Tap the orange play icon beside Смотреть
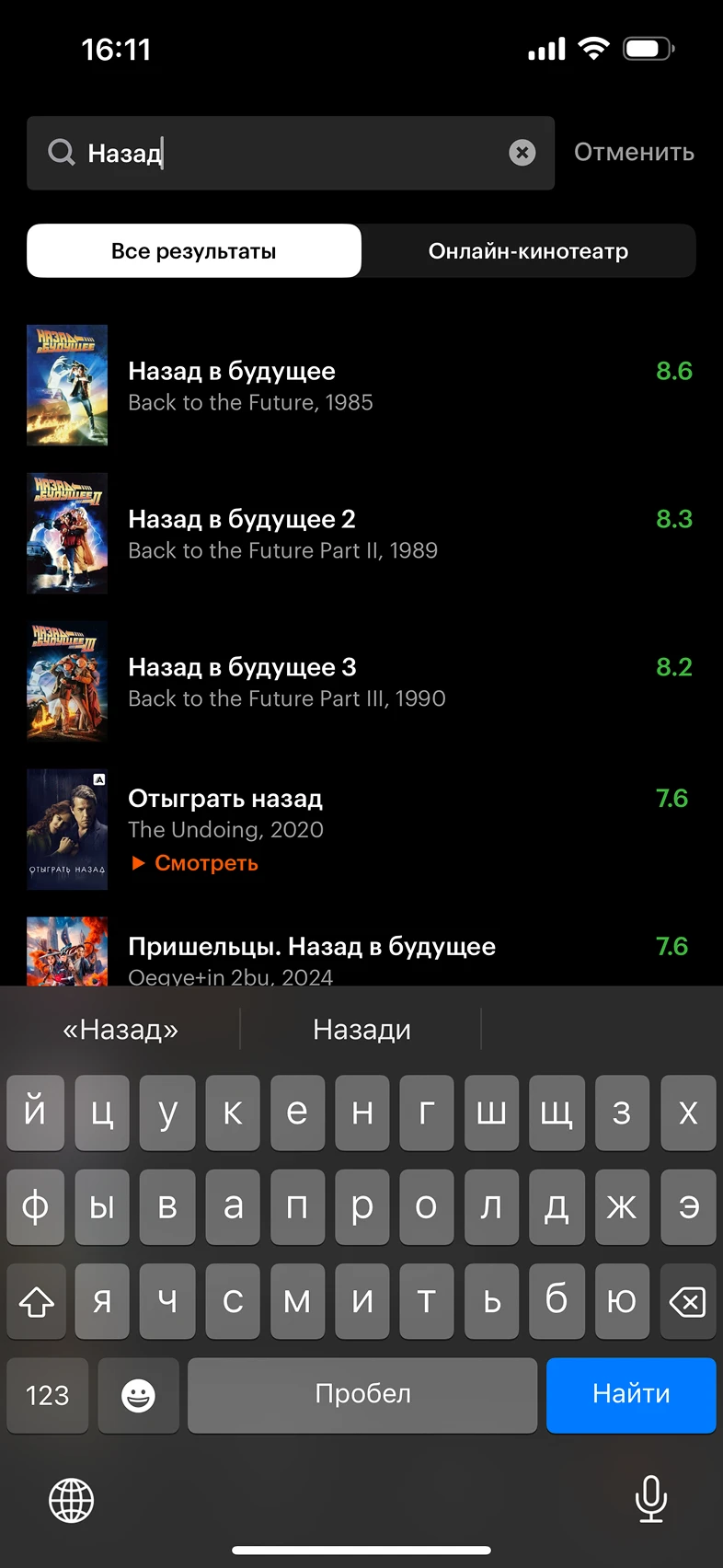Image resolution: width=723 pixels, height=1568 pixels. click(138, 863)
